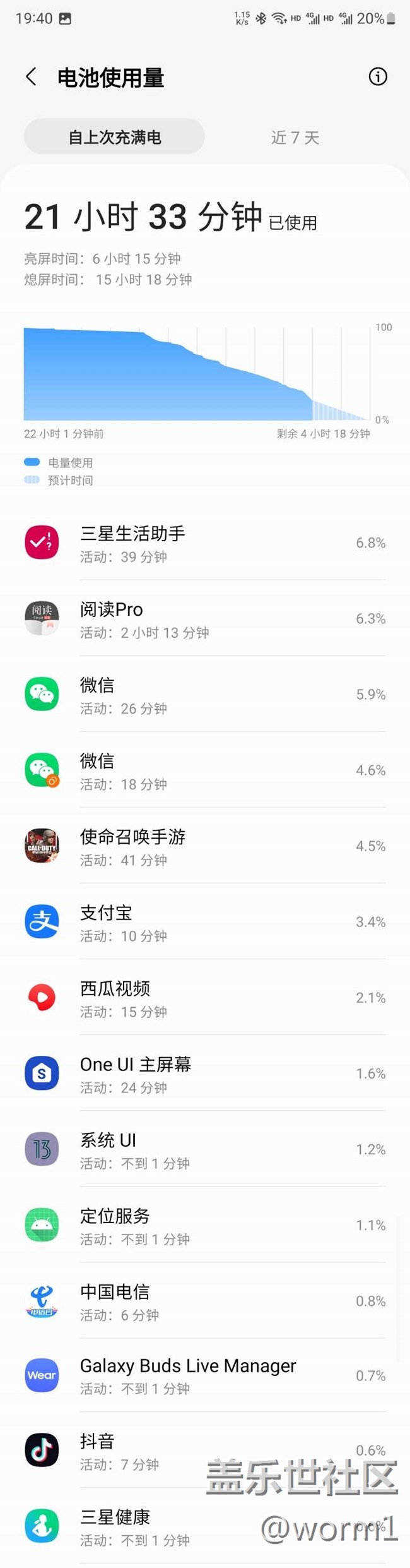The width and height of the screenshot is (410, 1568).
Task: Open 三星健康 battery details
Action: click(x=126, y=1526)
